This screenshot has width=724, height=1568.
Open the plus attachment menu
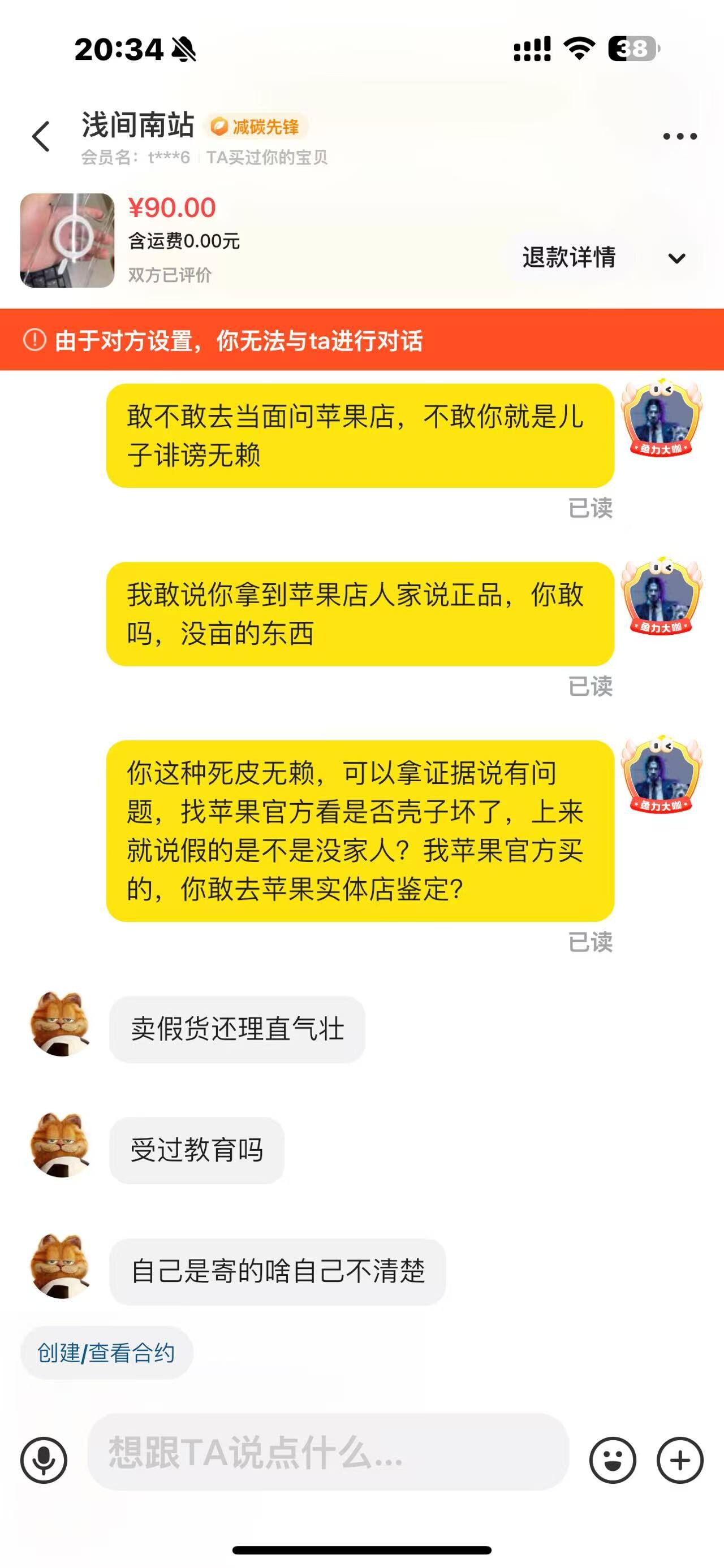[x=680, y=1459]
